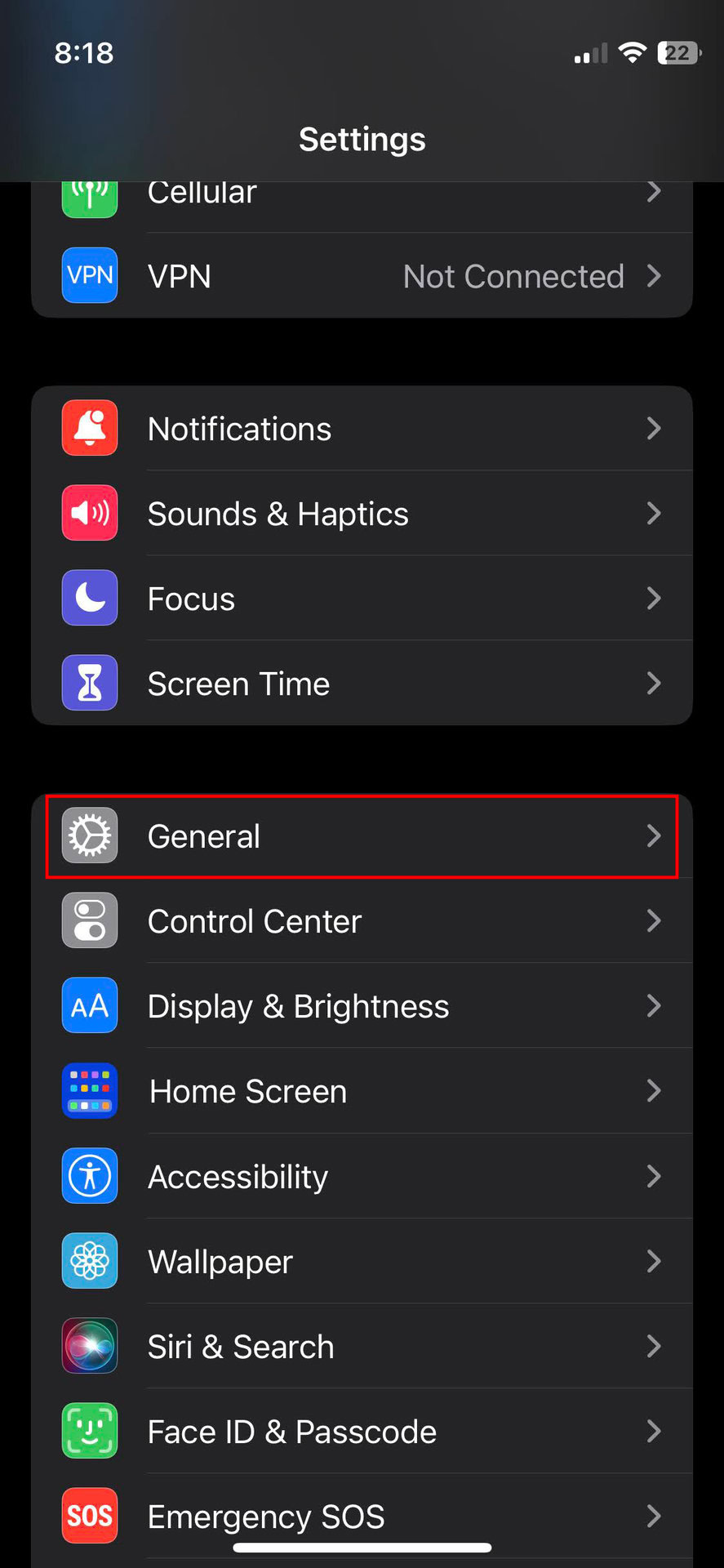The image size is (724, 1568).
Task: Go to Control Center settings
Action: coord(362,921)
